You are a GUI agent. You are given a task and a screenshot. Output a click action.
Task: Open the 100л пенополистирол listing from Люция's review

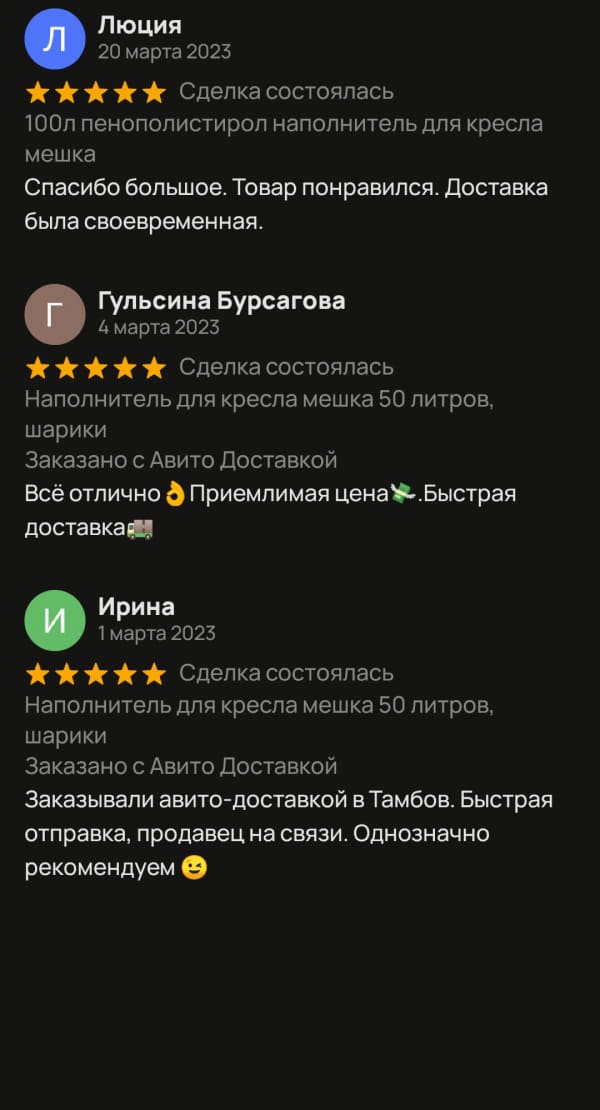[x=283, y=125]
